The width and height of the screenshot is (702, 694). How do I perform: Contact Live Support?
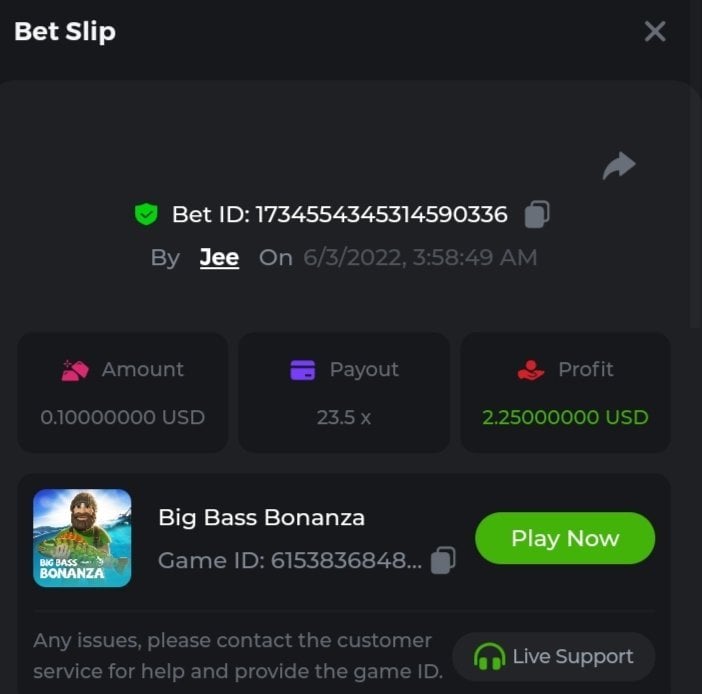tap(554, 657)
